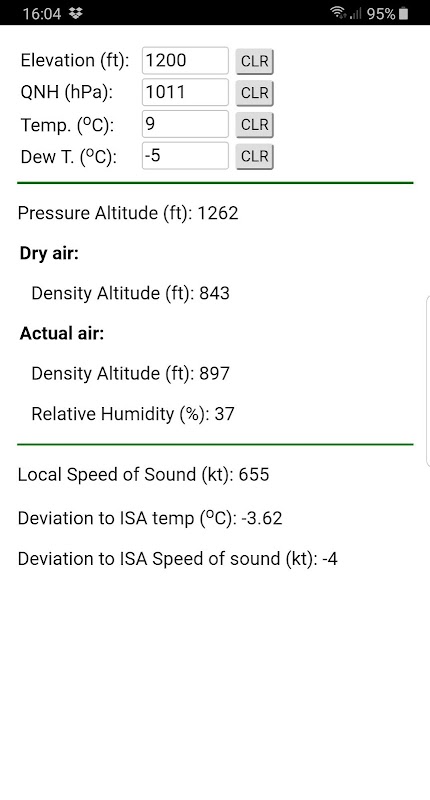
Task: Edit the QNH (hPa) field
Action: (x=185, y=92)
